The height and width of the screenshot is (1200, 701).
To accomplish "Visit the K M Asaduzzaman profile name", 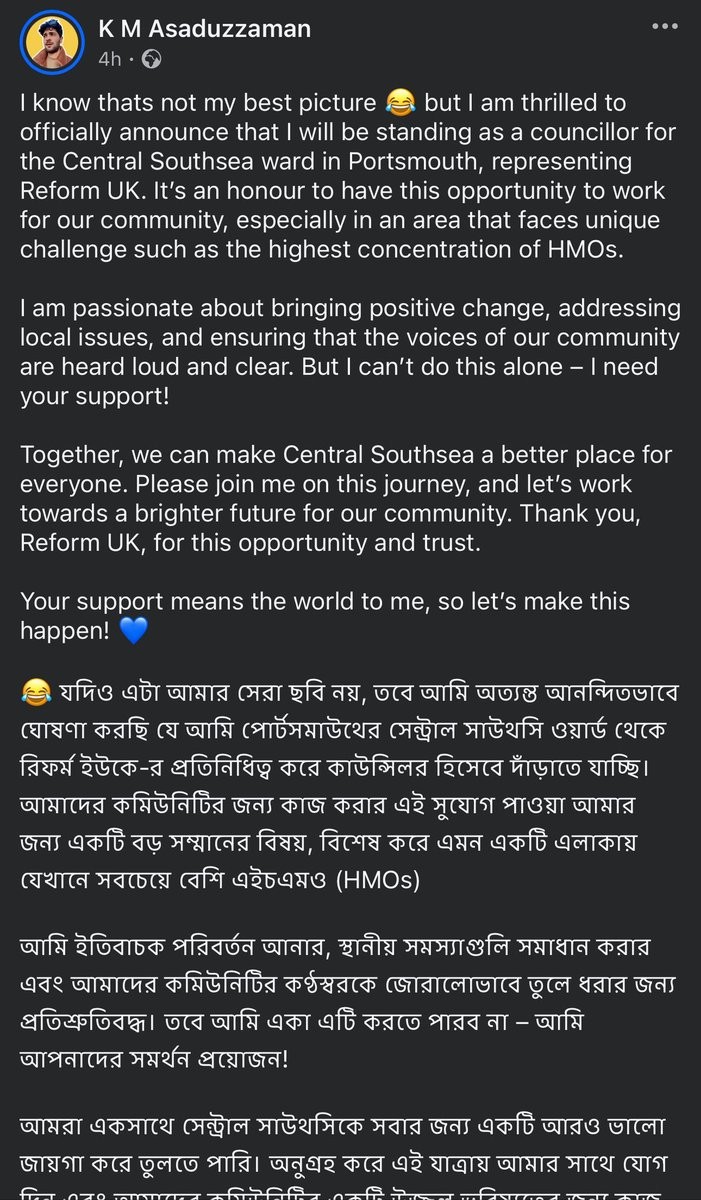I will (204, 29).
